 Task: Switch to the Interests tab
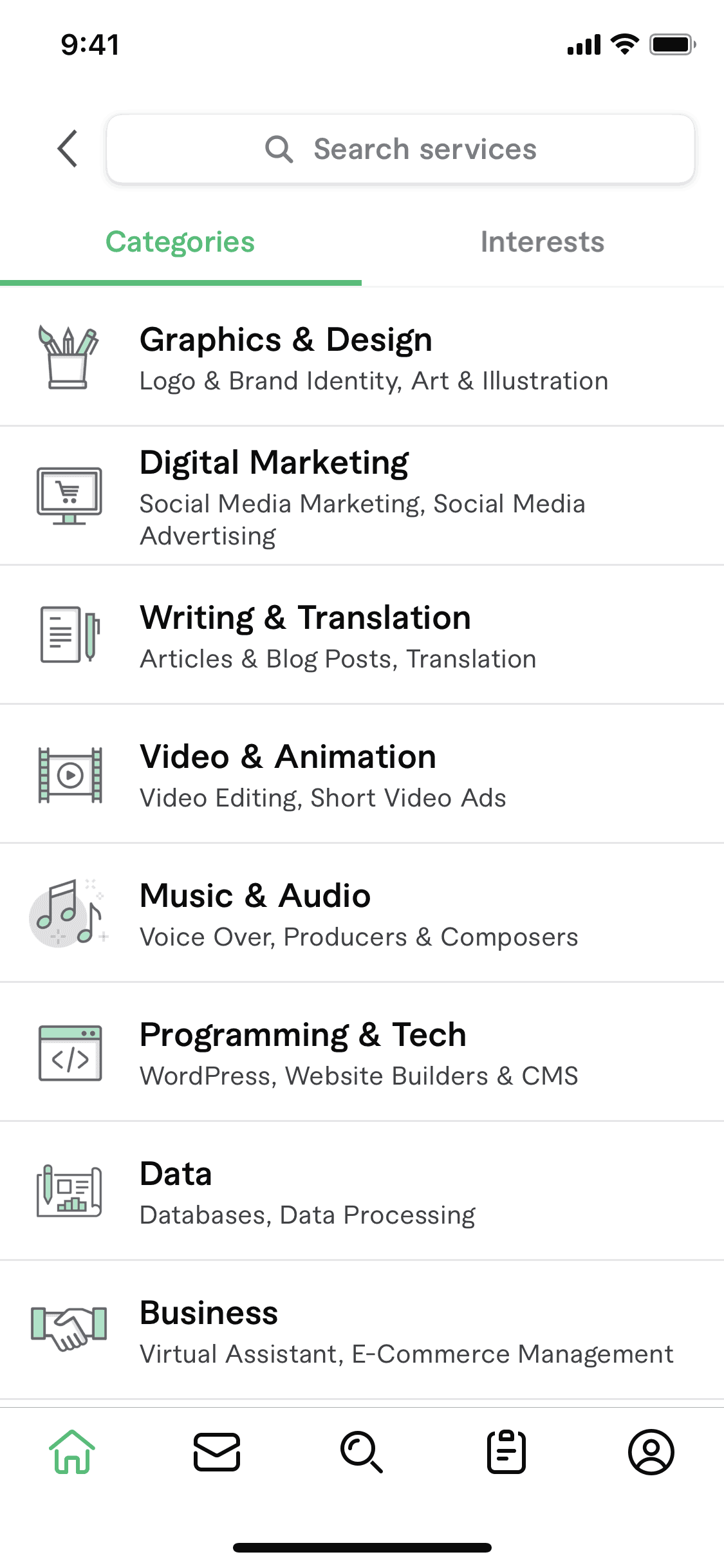(542, 243)
